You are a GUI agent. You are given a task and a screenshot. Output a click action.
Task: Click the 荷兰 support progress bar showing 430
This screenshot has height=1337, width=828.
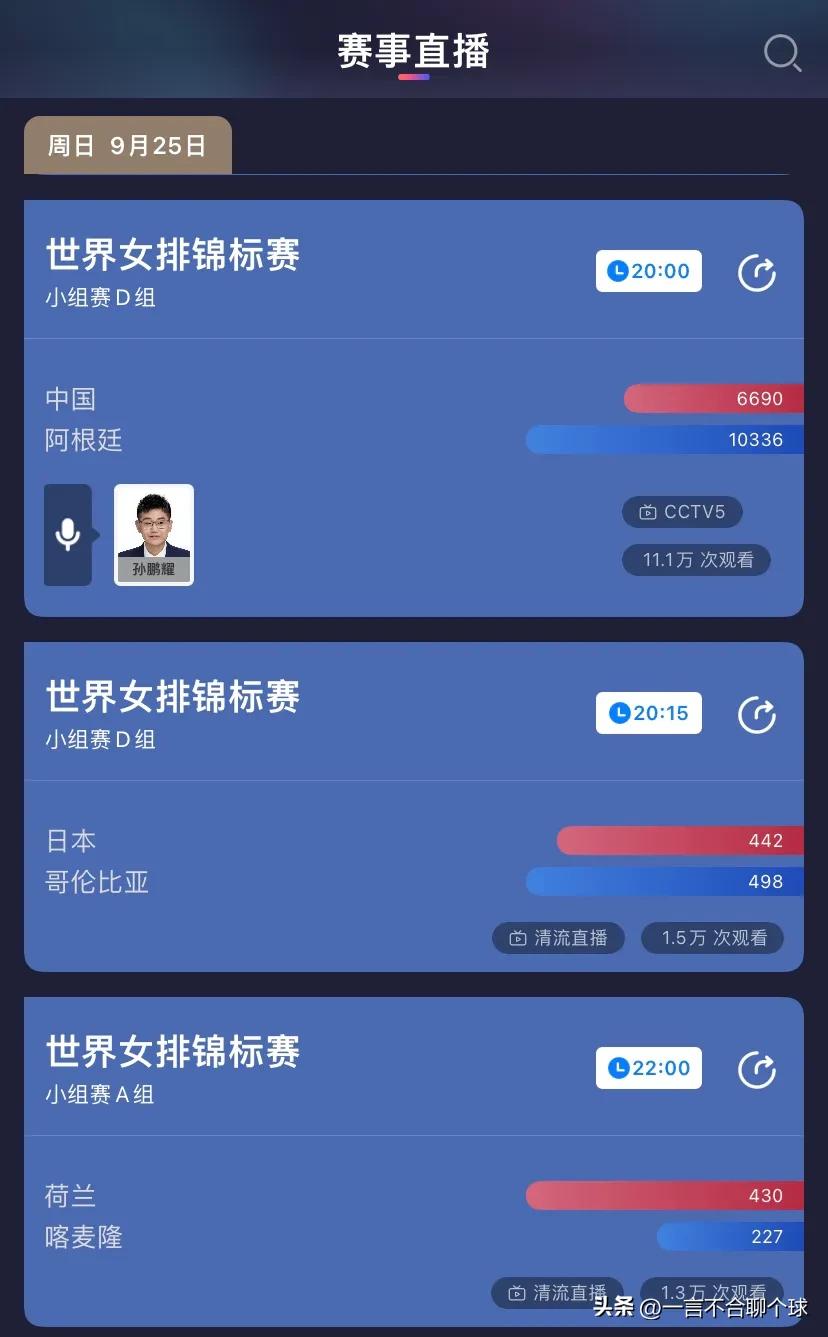pyautogui.click(x=665, y=1195)
